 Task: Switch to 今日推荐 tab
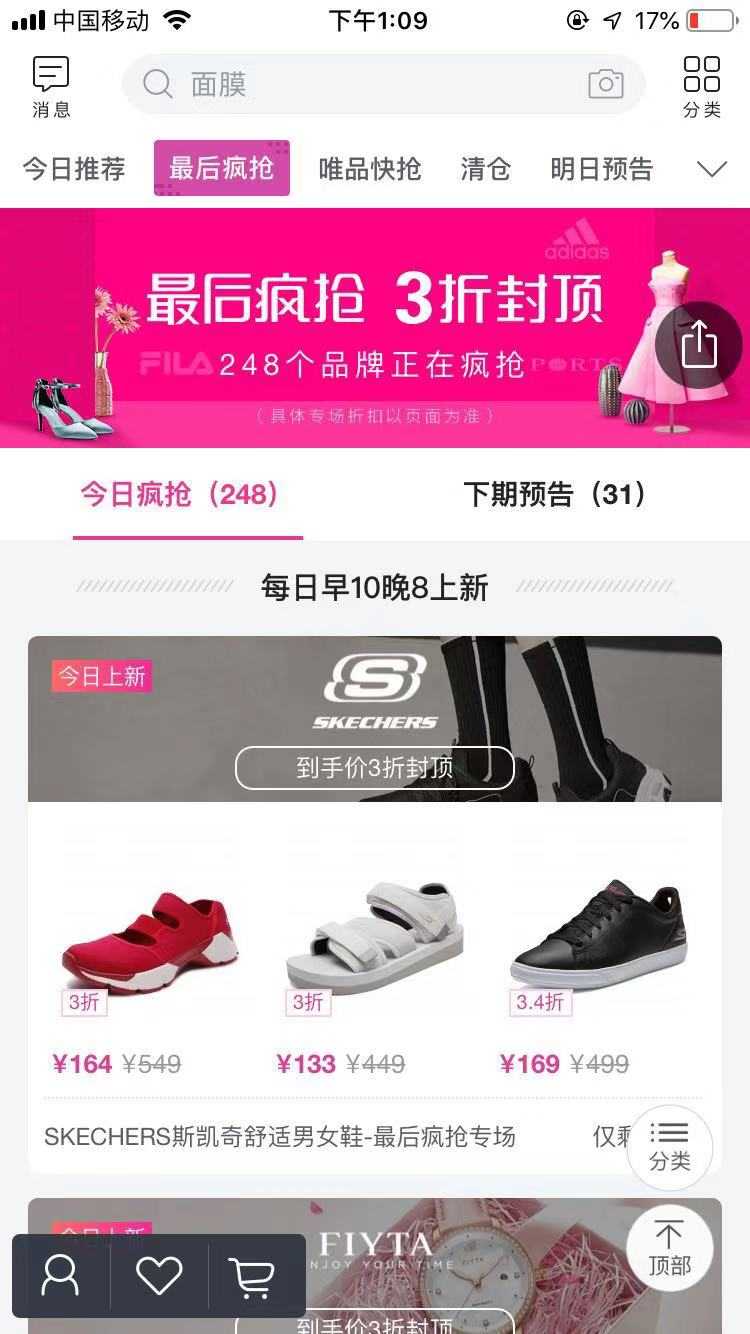pyautogui.click(x=74, y=169)
